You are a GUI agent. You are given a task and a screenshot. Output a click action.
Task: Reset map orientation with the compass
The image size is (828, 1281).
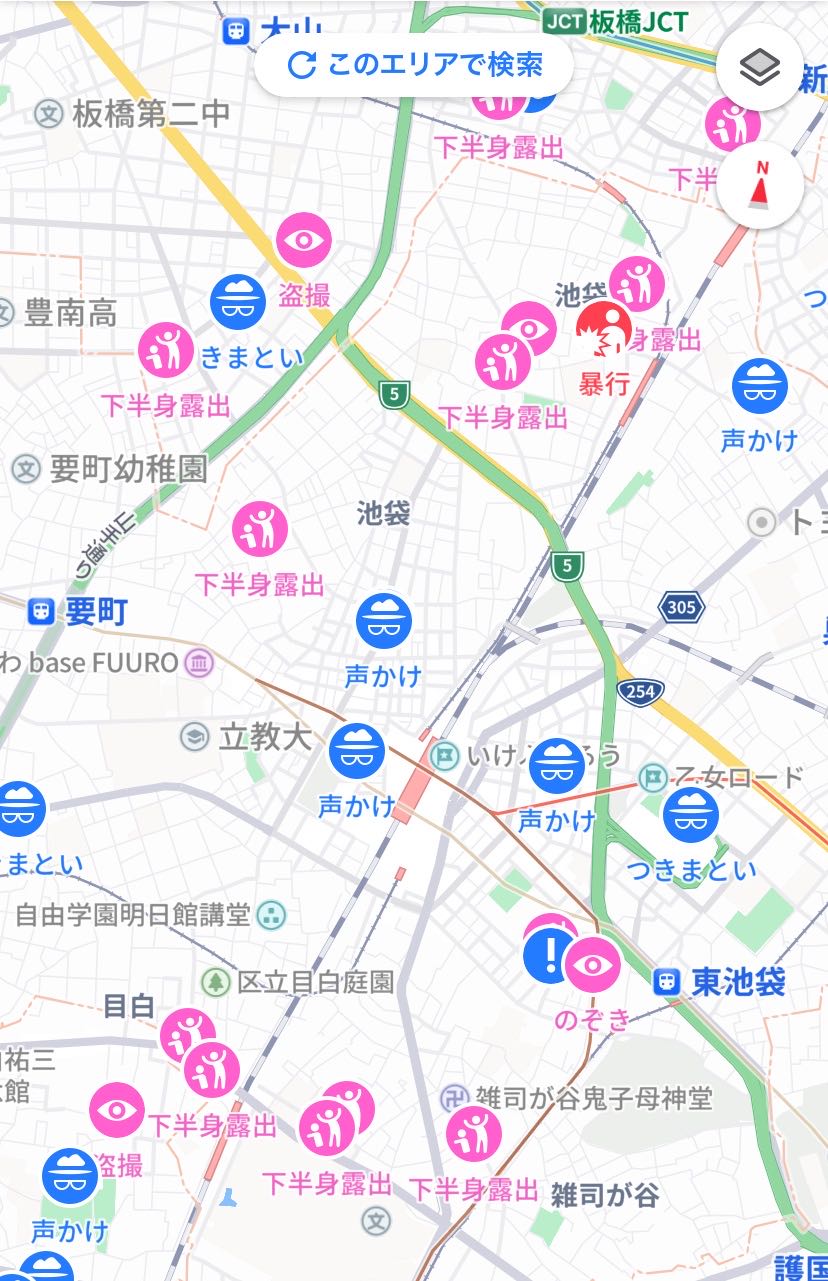[759, 187]
